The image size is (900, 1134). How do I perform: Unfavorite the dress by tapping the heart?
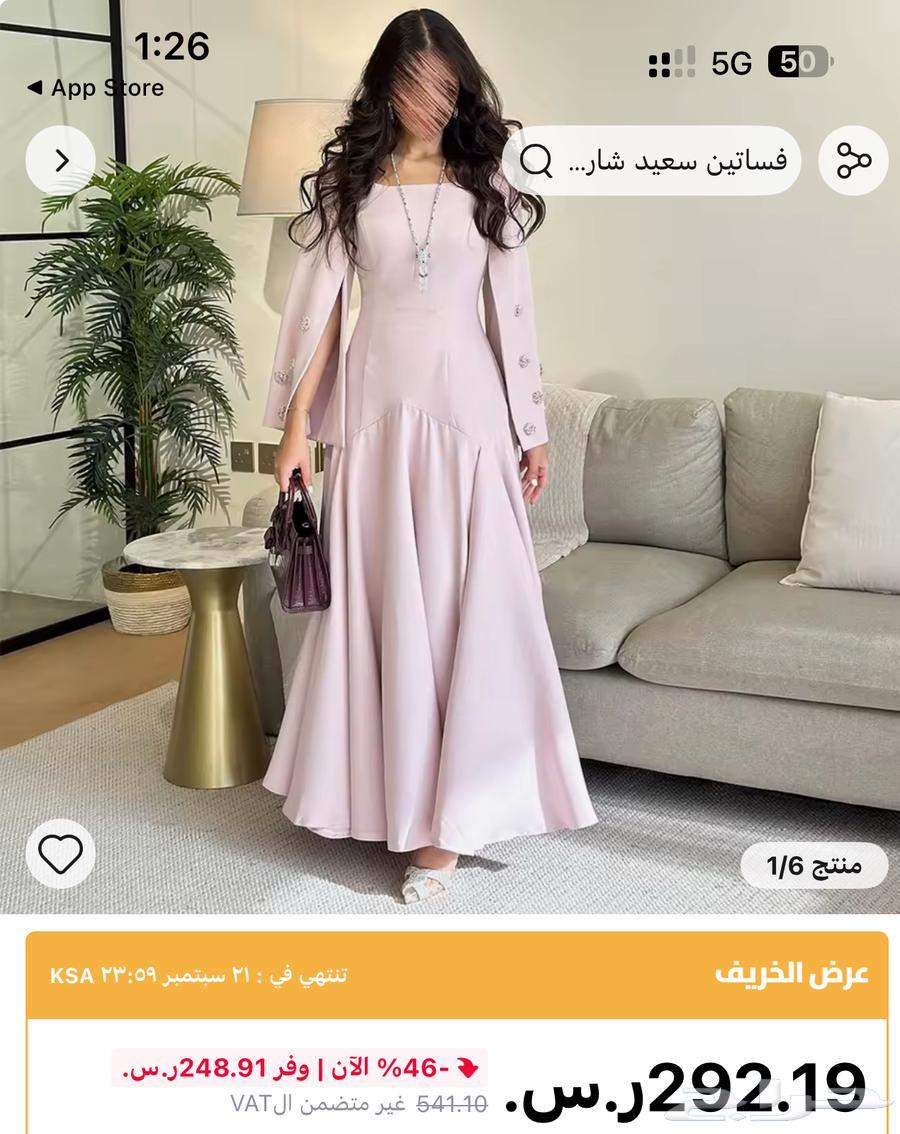pos(62,856)
